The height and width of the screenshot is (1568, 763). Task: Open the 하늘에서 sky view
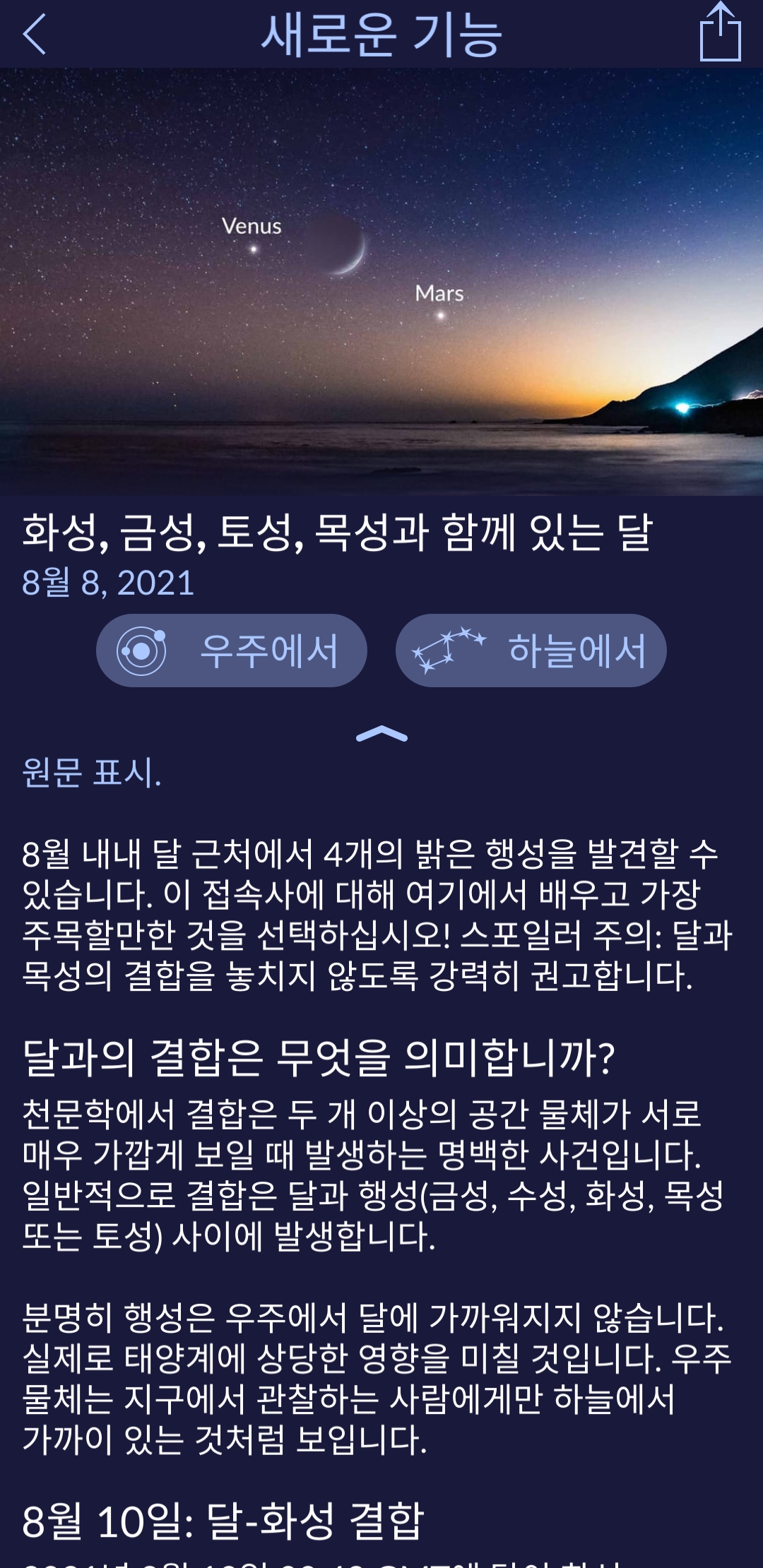tap(531, 651)
